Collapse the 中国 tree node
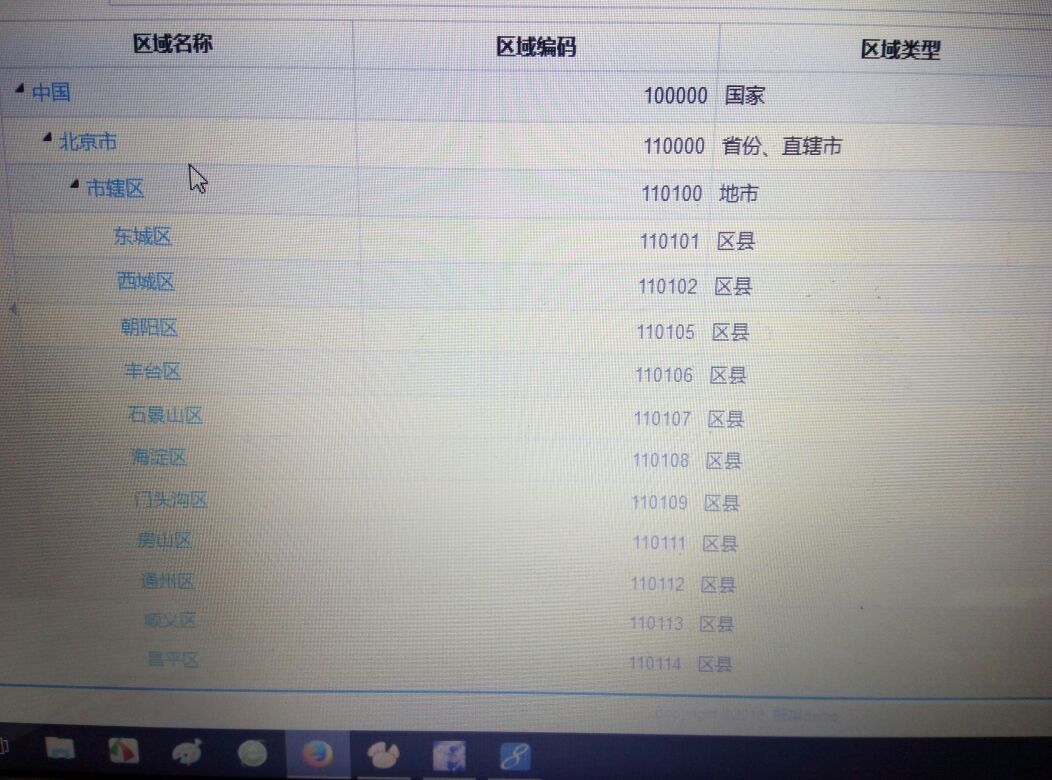Image resolution: width=1052 pixels, height=780 pixels. [x=20, y=89]
